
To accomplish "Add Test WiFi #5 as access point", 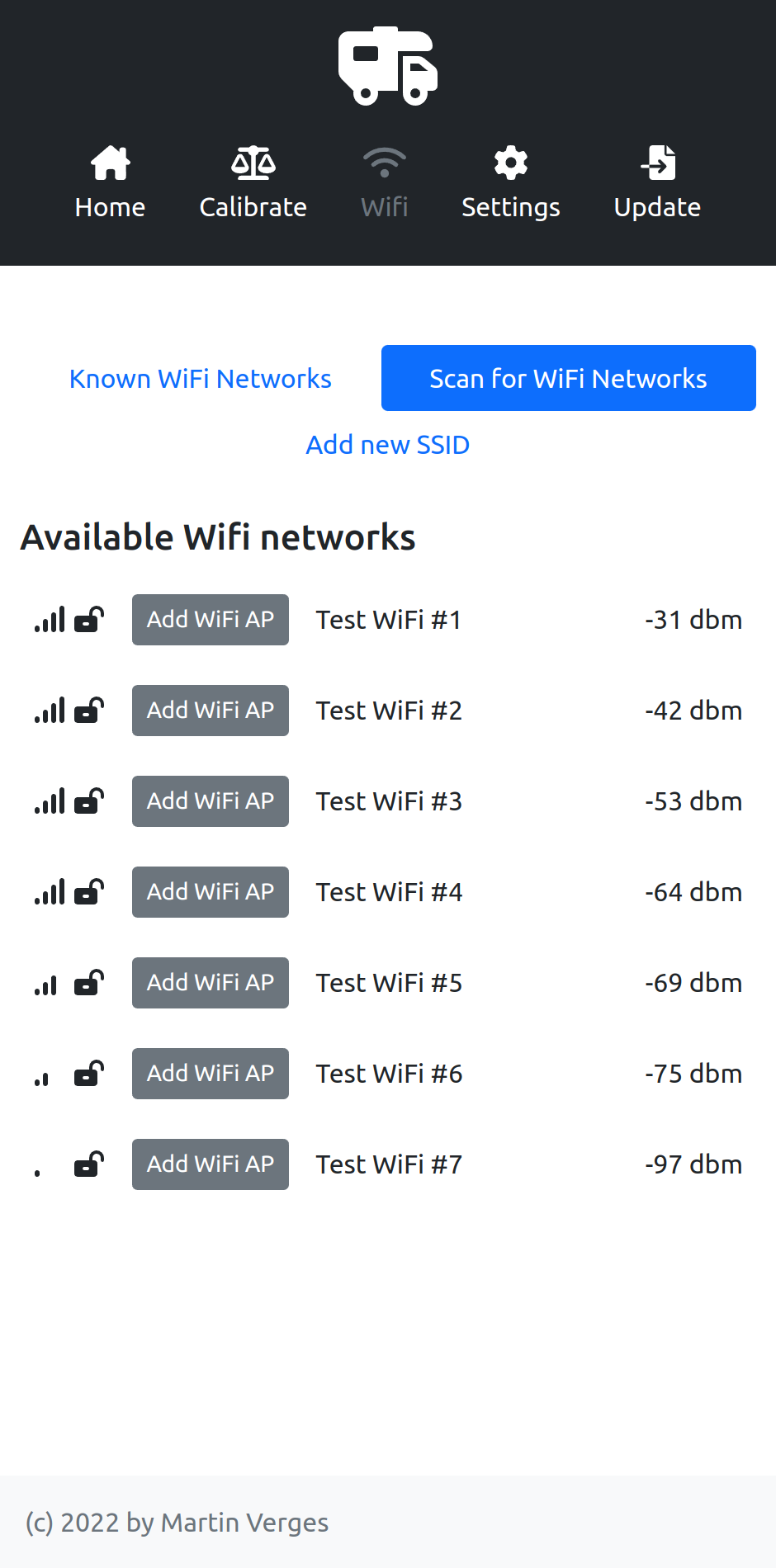I will (211, 983).
